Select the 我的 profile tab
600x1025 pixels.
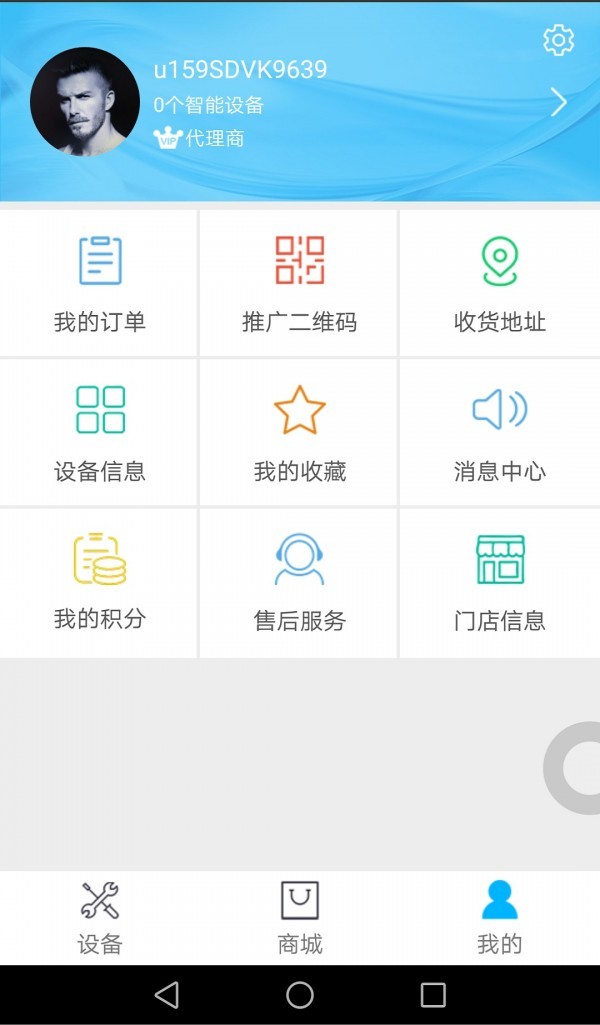point(499,917)
